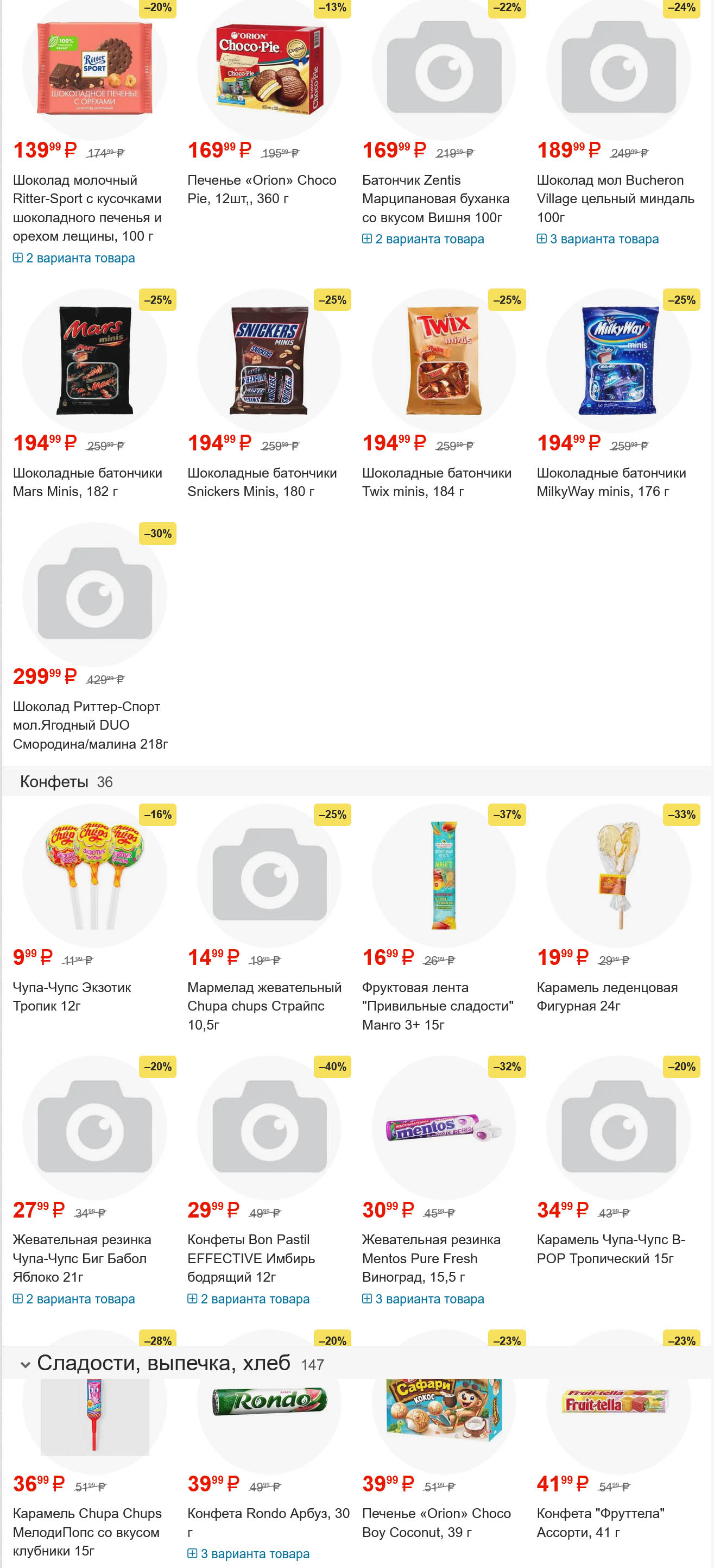This screenshot has height=1568, width=714.
Task: Open Mars Minis 182 g product card
Action: (87, 481)
